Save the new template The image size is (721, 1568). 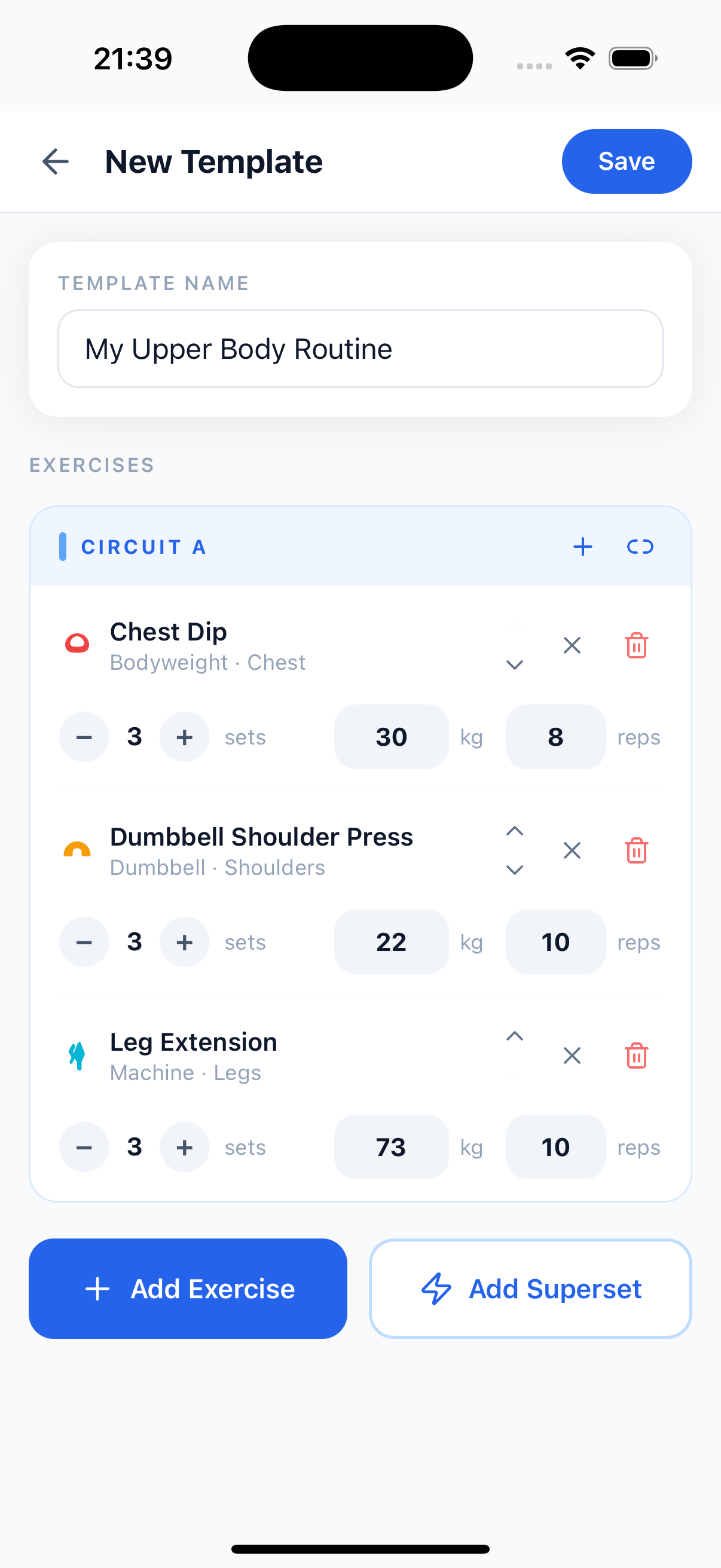626,161
